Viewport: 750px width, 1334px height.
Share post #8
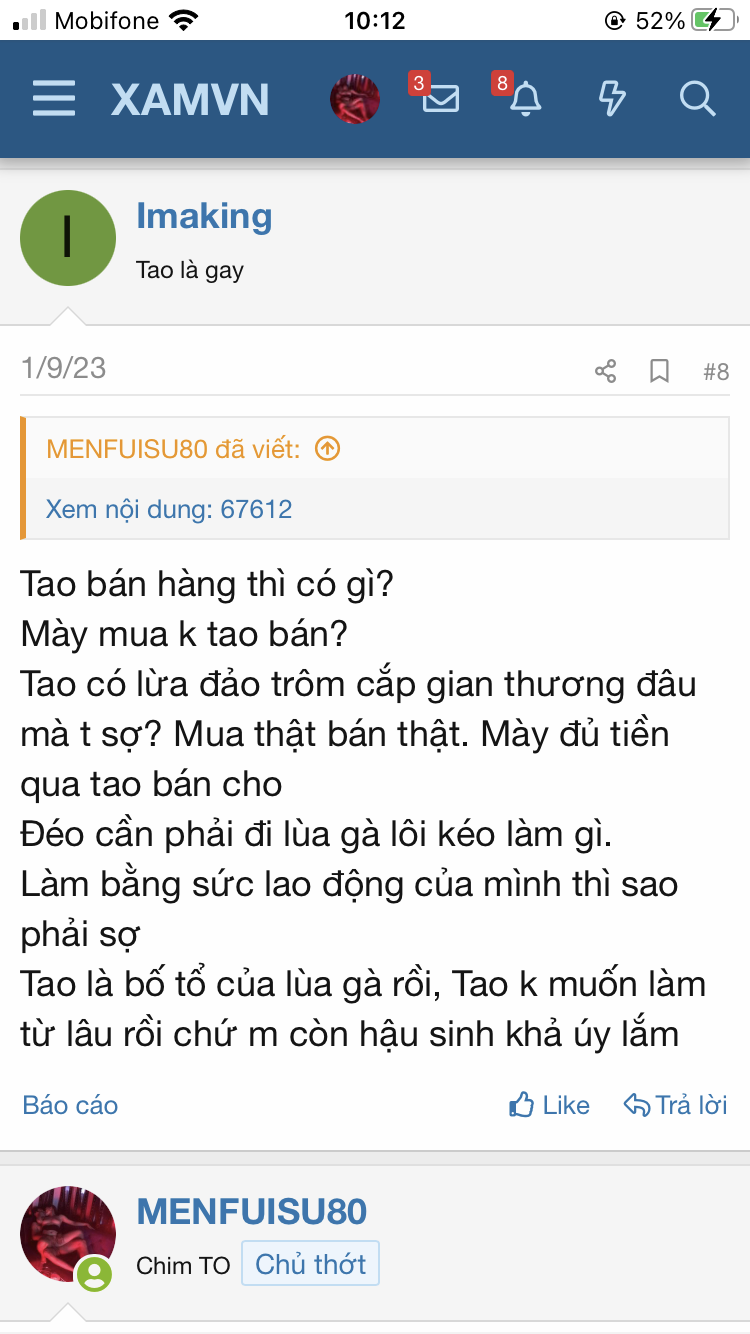(x=605, y=372)
